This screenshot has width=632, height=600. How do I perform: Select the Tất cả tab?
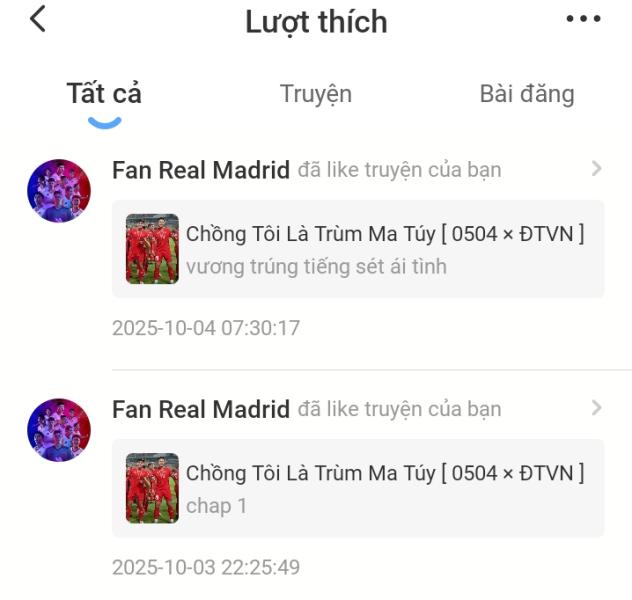coord(104,94)
